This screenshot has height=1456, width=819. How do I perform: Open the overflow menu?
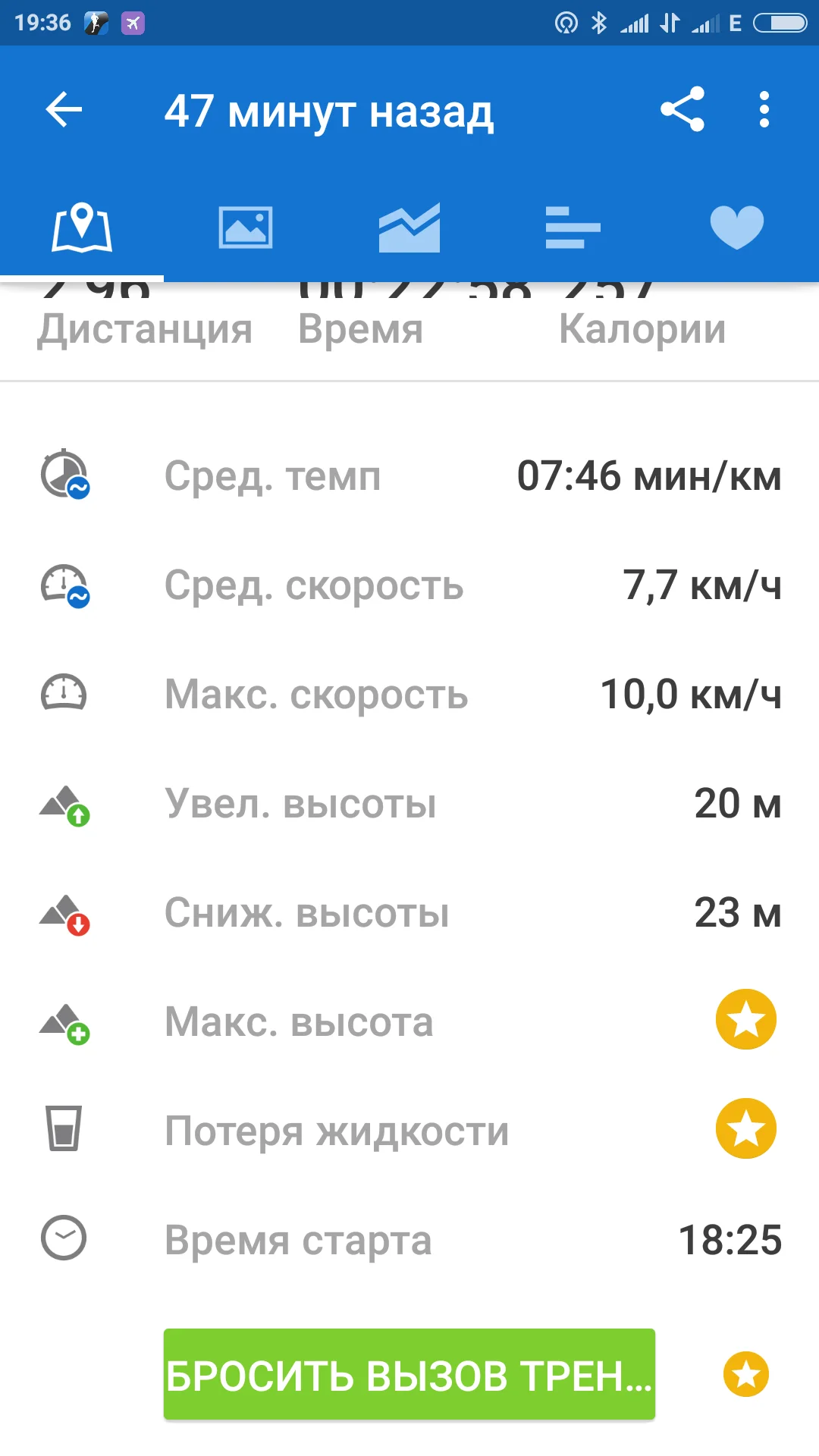(x=764, y=110)
